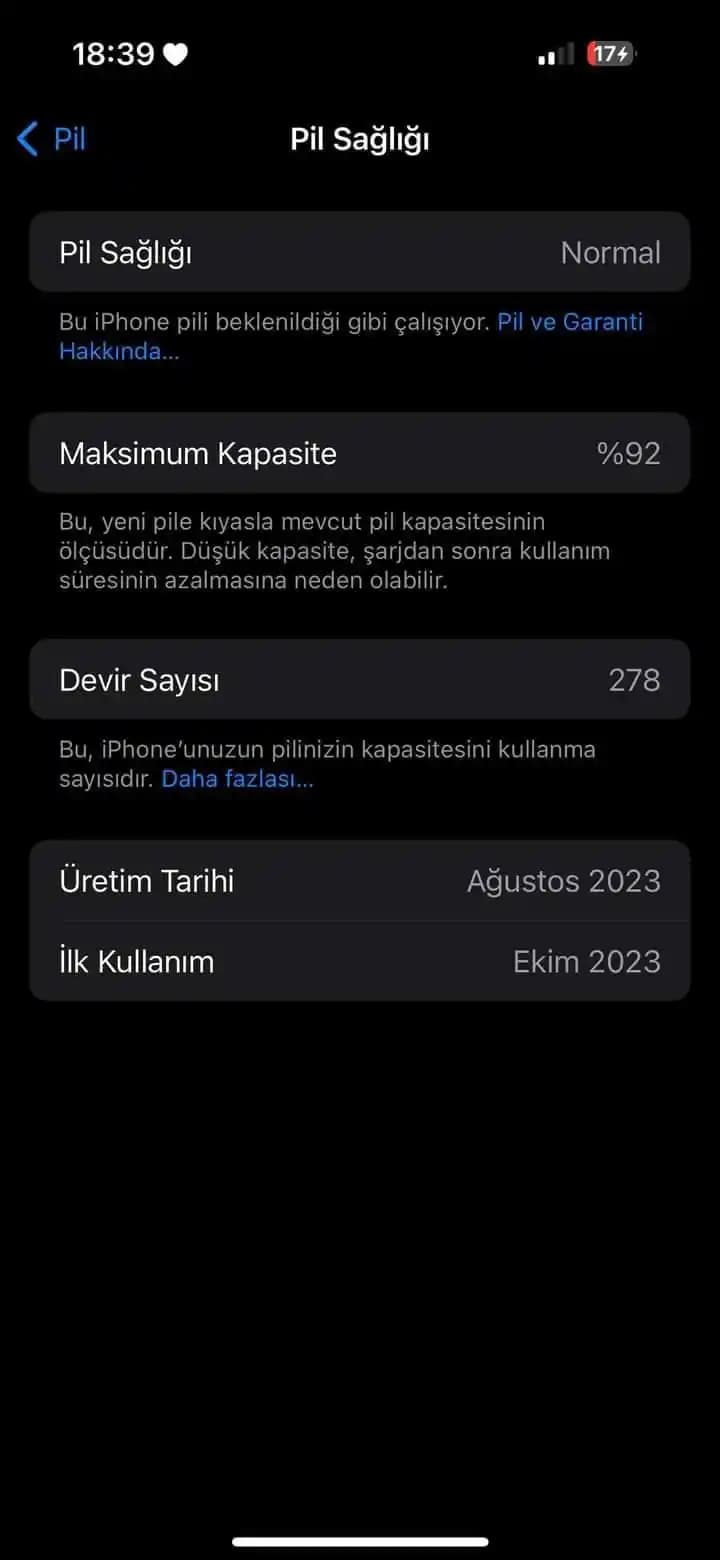
Task: Open the İlk Kullanım row
Action: coord(359,961)
